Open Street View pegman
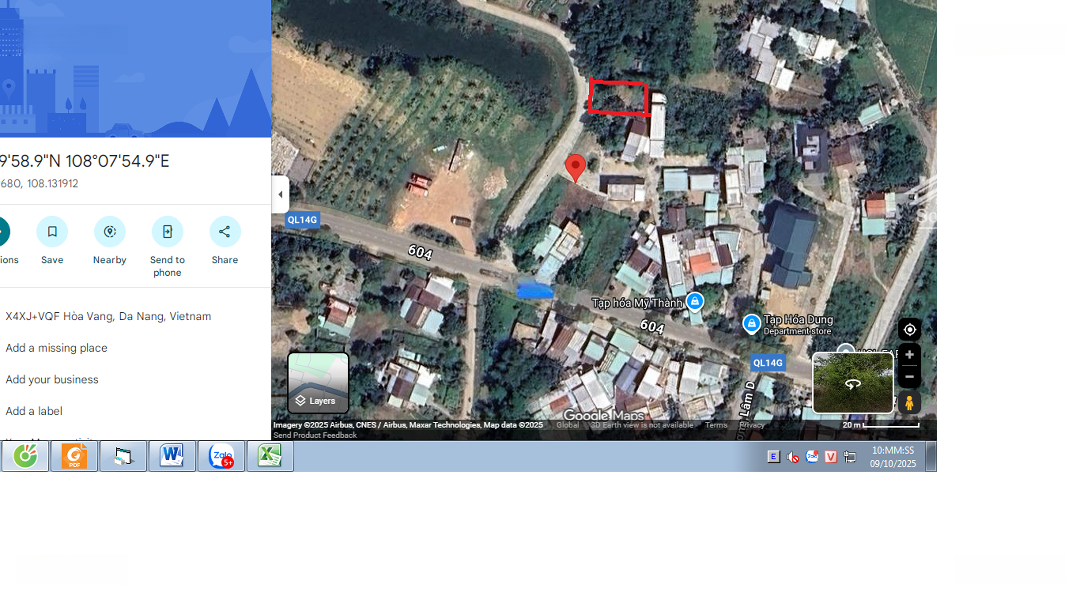Viewport: 1080px width, 607px height. point(909,403)
